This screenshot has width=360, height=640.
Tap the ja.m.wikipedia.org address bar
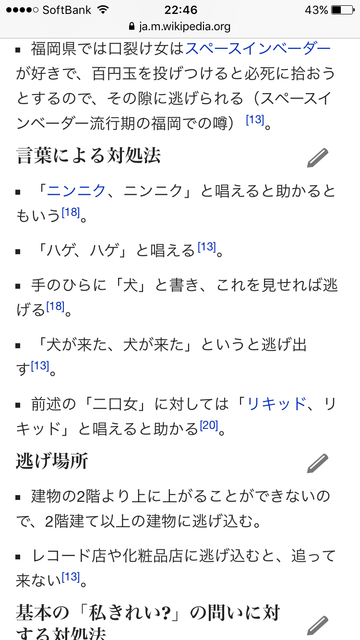pyautogui.click(x=180, y=27)
